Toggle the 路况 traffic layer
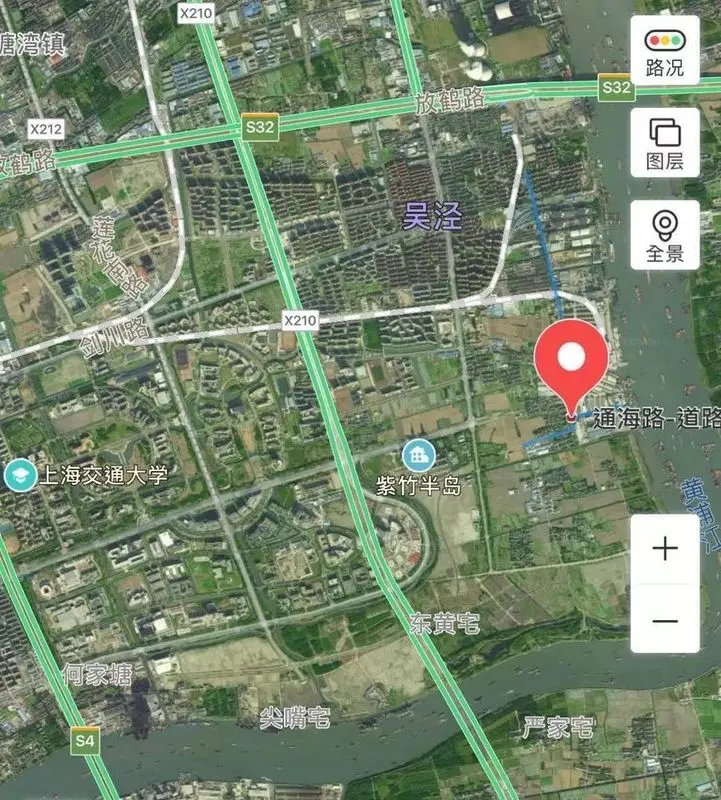This screenshot has width=721, height=800. click(665, 53)
